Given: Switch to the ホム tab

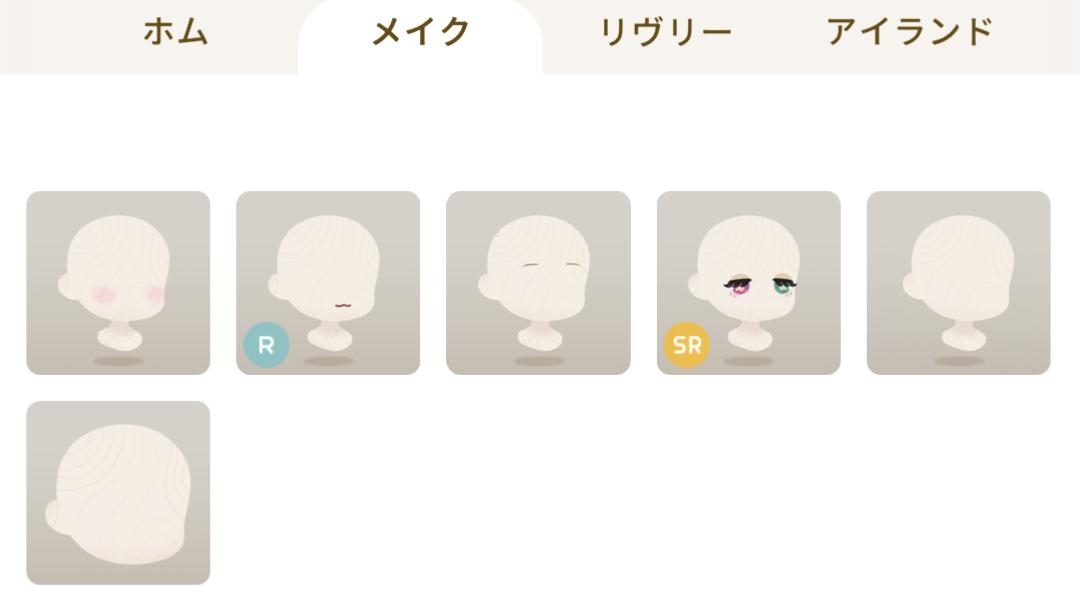Looking at the screenshot, I should 176,32.
